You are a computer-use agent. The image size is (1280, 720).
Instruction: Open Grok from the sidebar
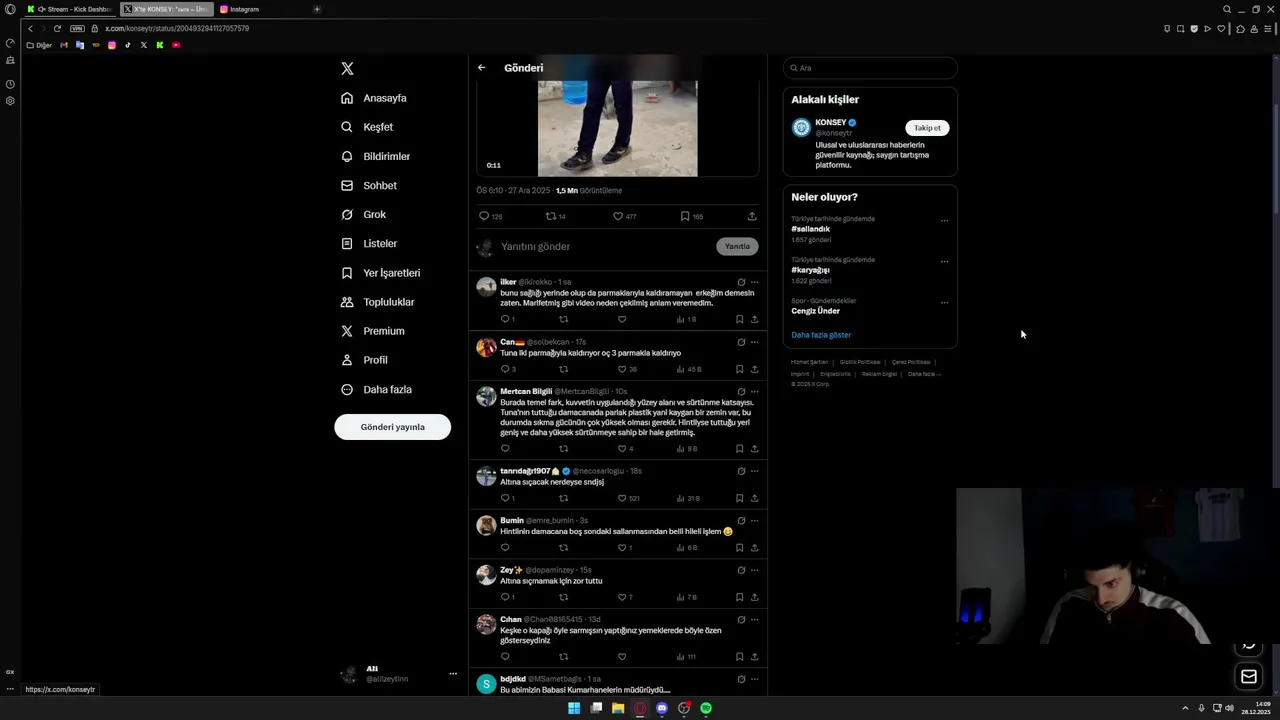pyautogui.click(x=374, y=214)
